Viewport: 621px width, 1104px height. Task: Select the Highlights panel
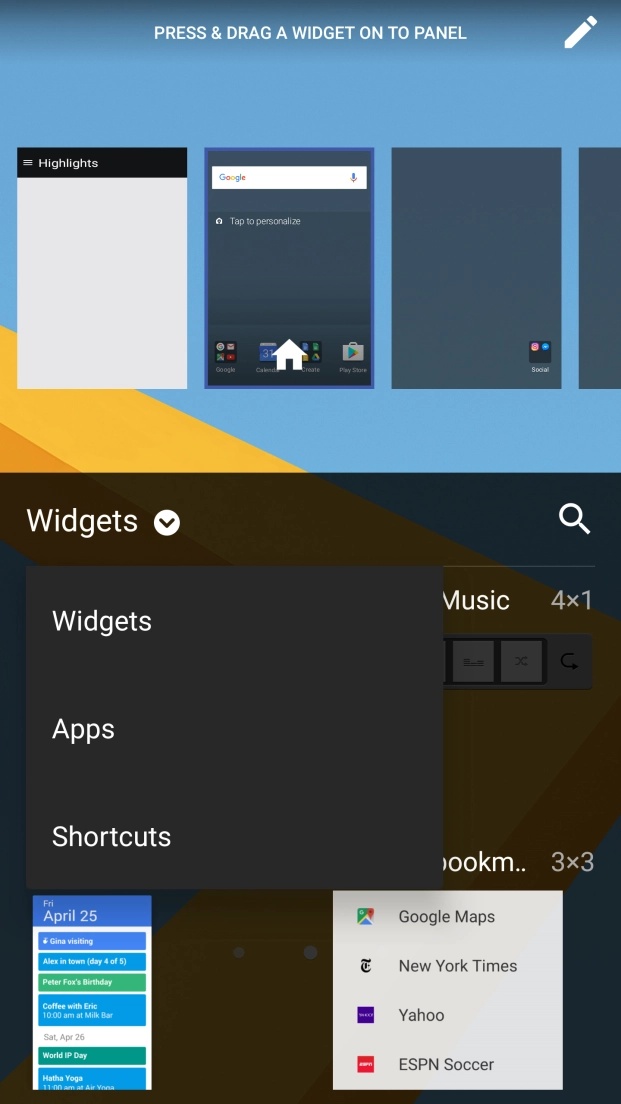point(102,268)
